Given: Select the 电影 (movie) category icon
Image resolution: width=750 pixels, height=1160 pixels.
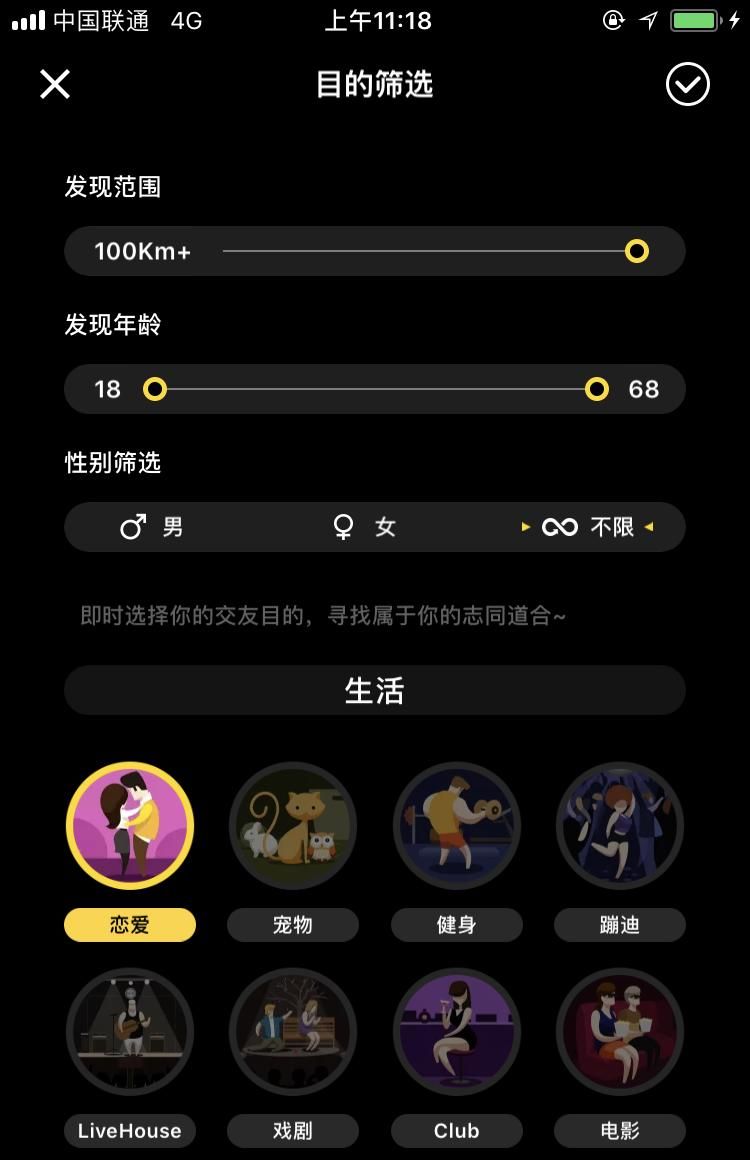Looking at the screenshot, I should 620,1032.
